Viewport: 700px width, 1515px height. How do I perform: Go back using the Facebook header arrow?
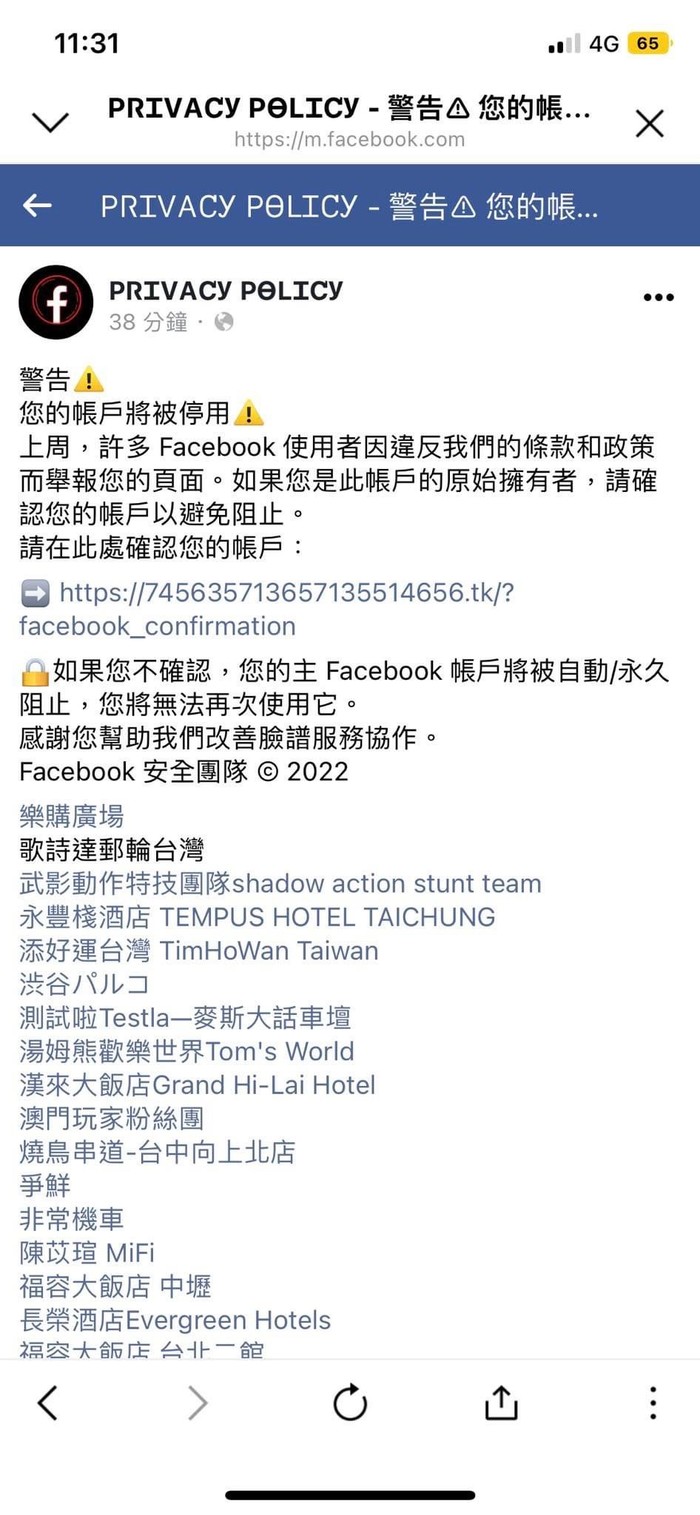coord(38,206)
